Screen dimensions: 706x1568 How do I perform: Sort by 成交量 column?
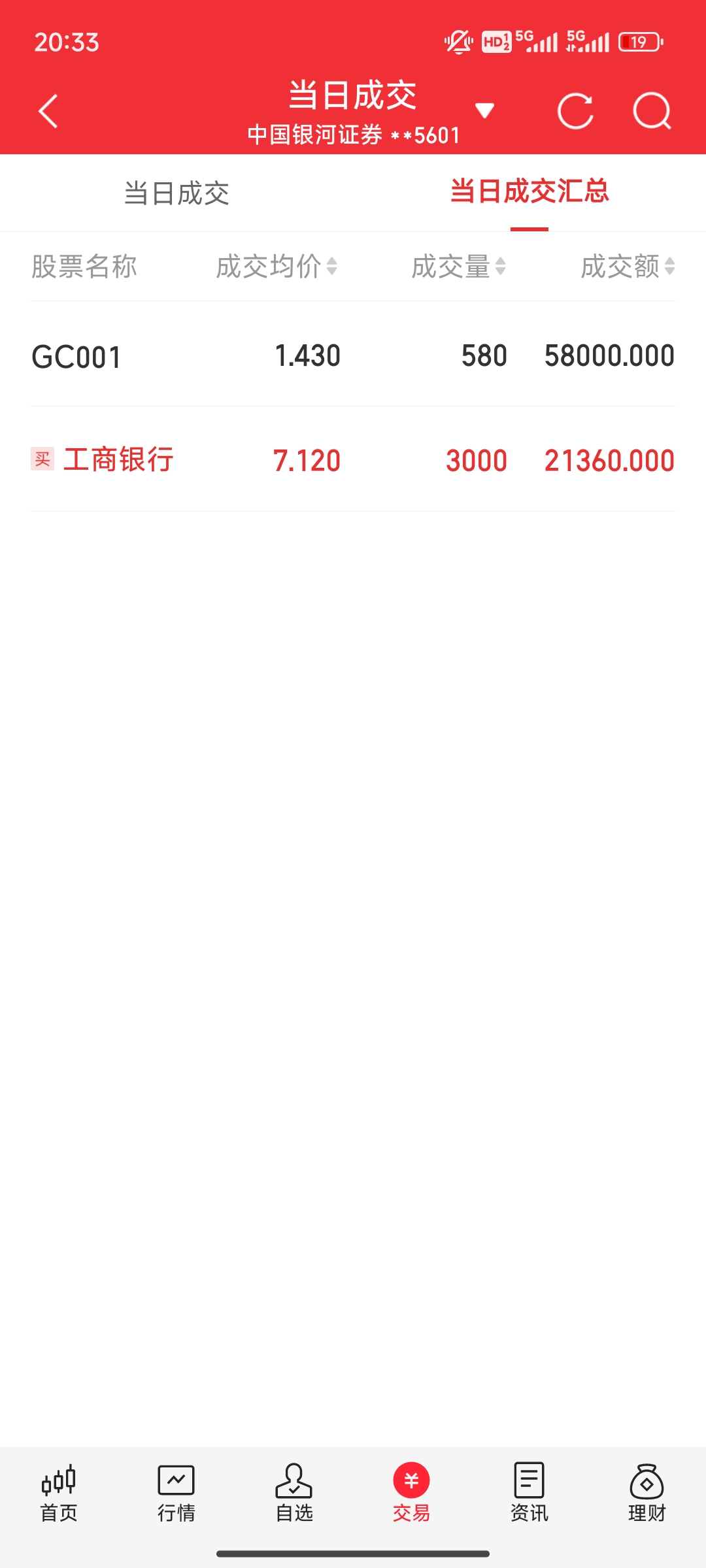(458, 267)
